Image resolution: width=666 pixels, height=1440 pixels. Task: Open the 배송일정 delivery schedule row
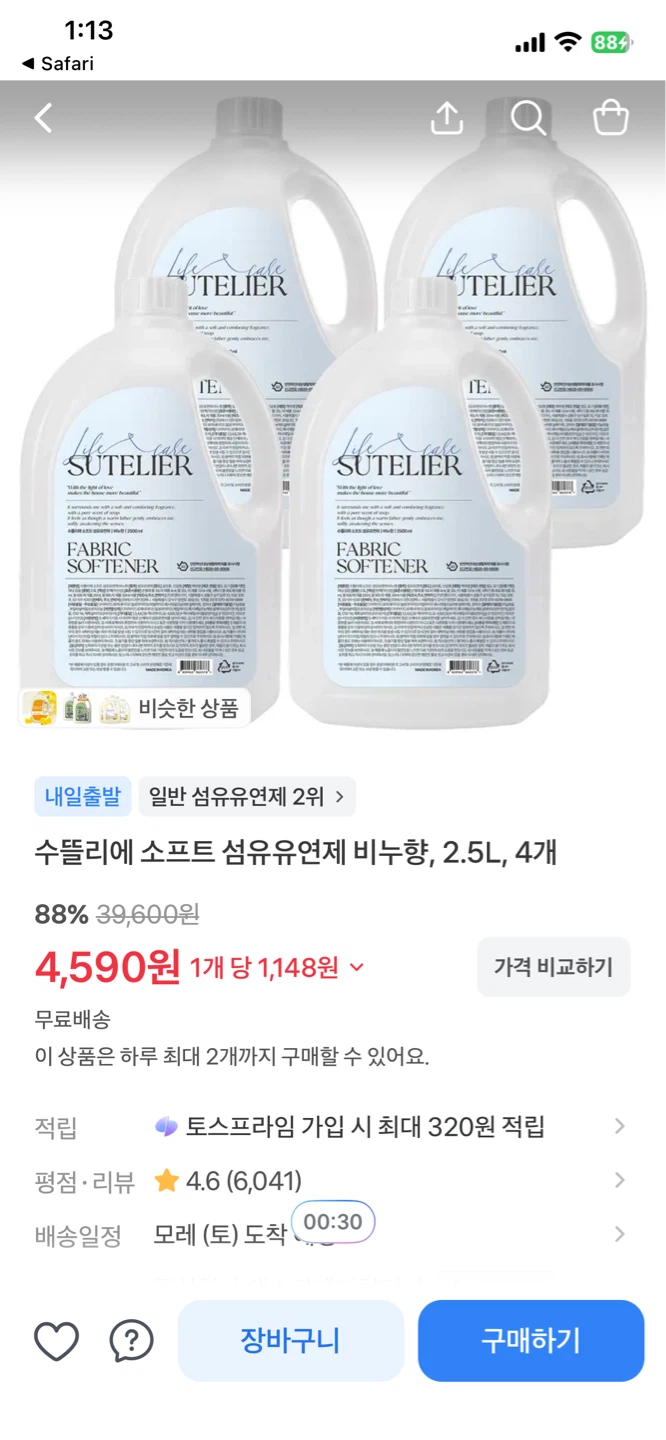(x=333, y=1235)
